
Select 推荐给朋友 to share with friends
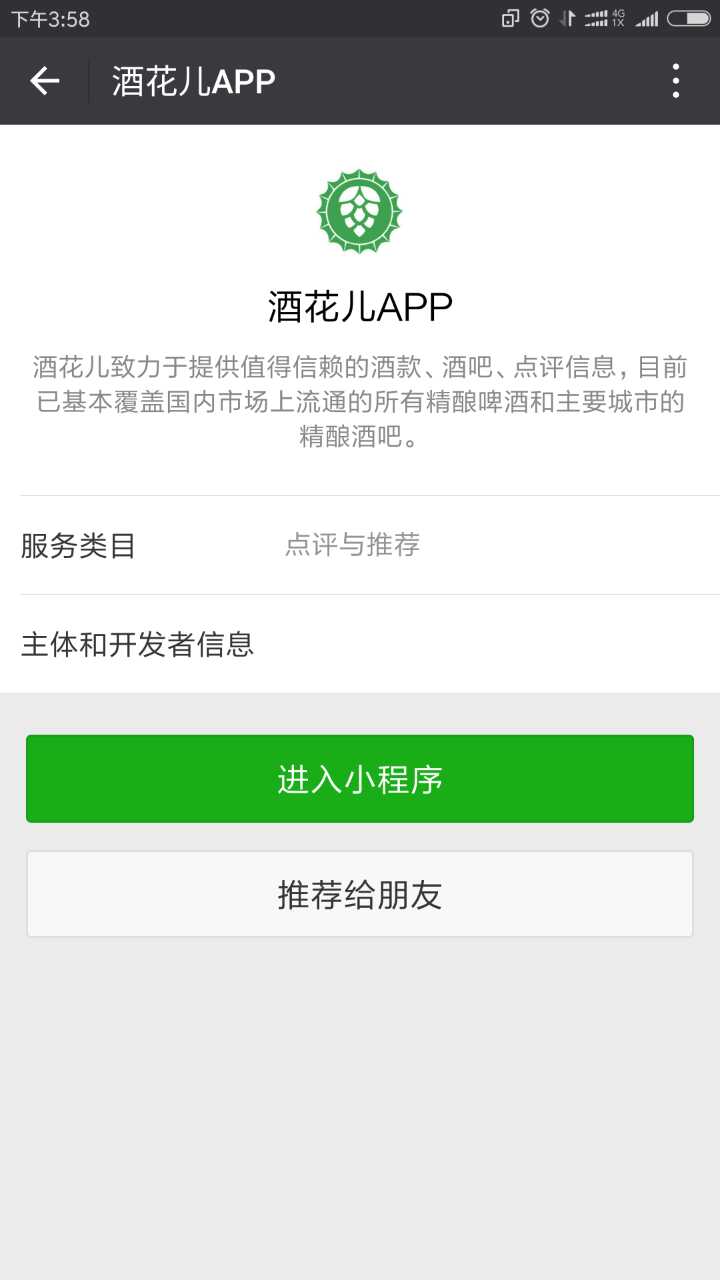pos(360,894)
